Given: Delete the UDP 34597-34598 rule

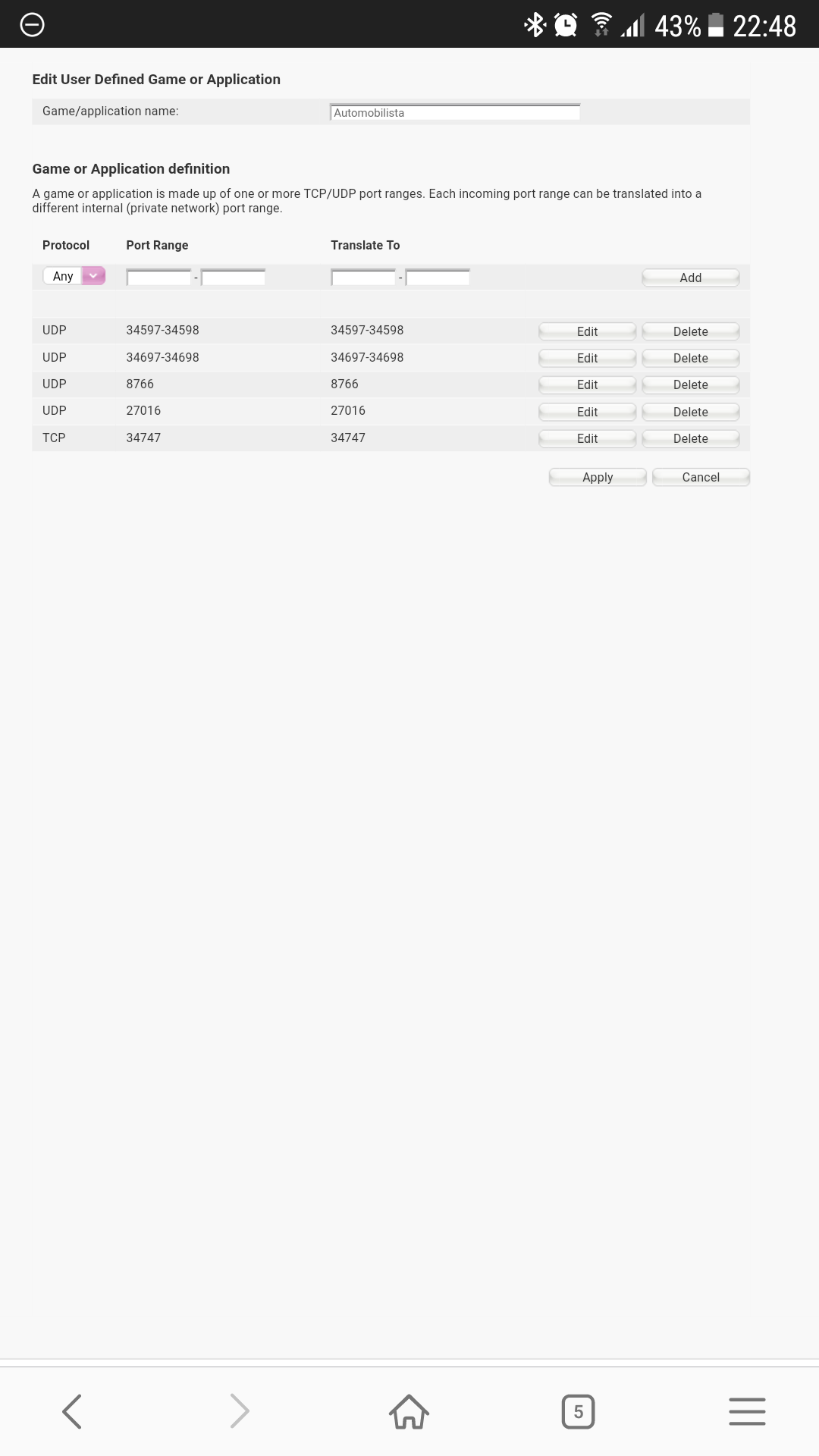Looking at the screenshot, I should click(691, 331).
